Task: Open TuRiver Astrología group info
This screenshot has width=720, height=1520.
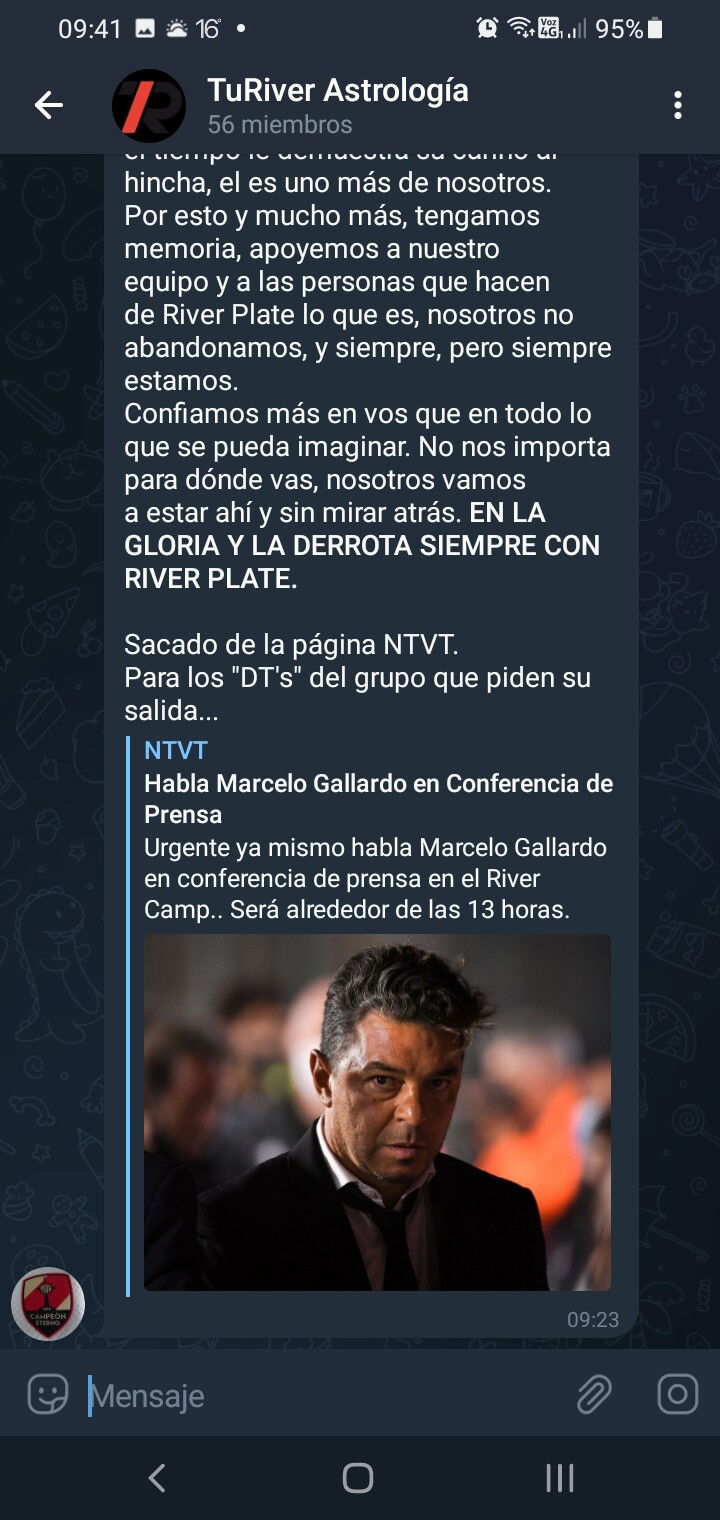Action: pos(338,106)
